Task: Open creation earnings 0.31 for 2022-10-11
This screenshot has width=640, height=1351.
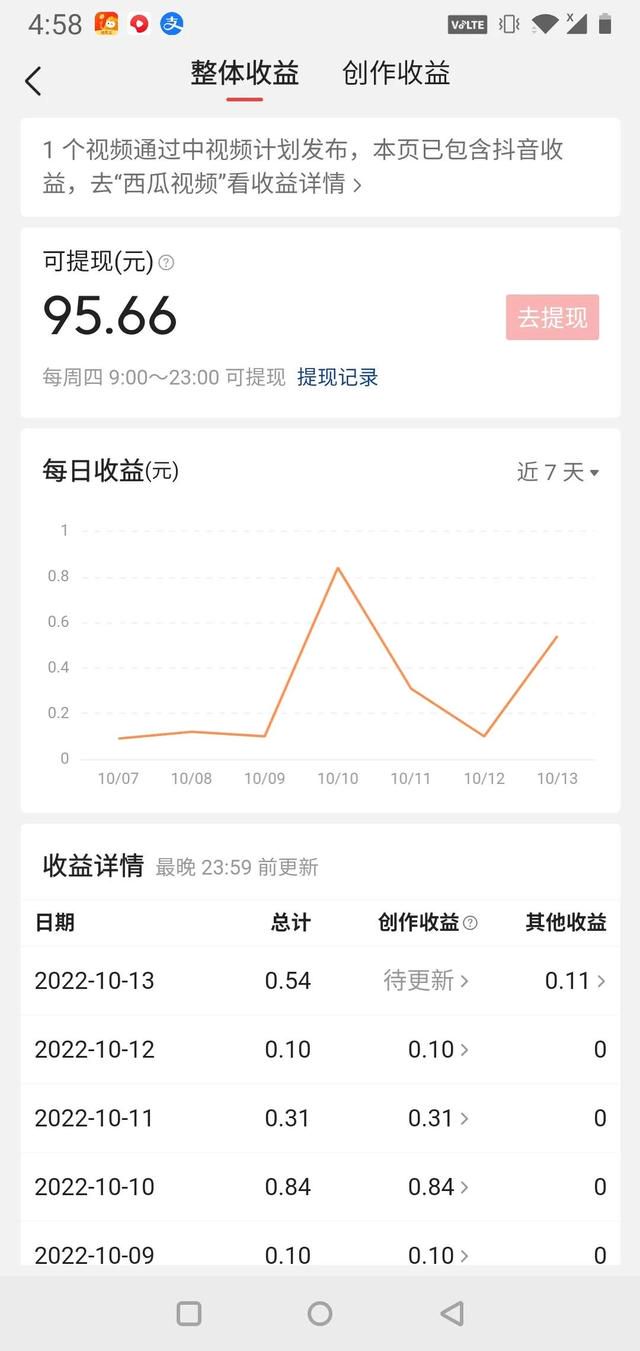Action: 438,1118
